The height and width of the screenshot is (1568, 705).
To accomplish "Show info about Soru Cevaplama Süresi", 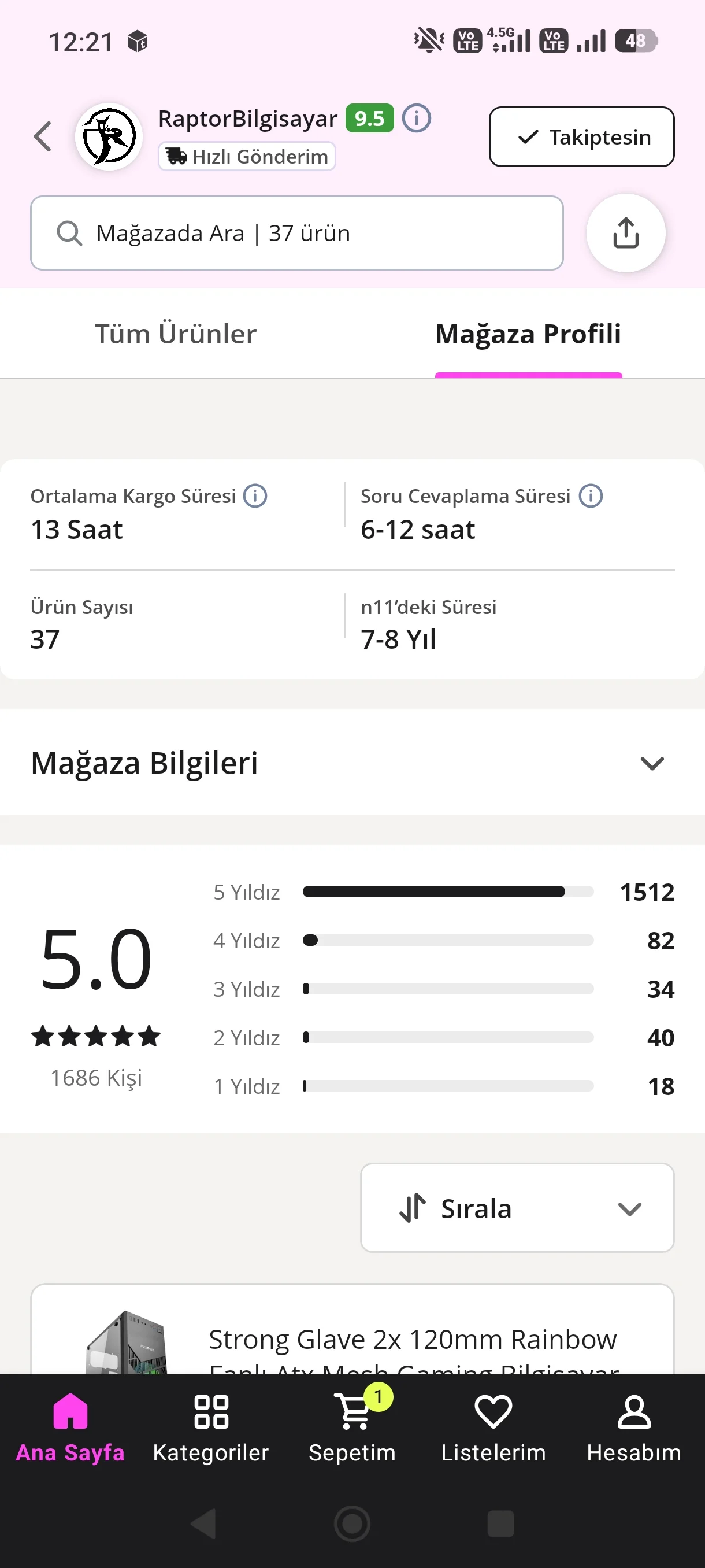I will pos(590,496).
